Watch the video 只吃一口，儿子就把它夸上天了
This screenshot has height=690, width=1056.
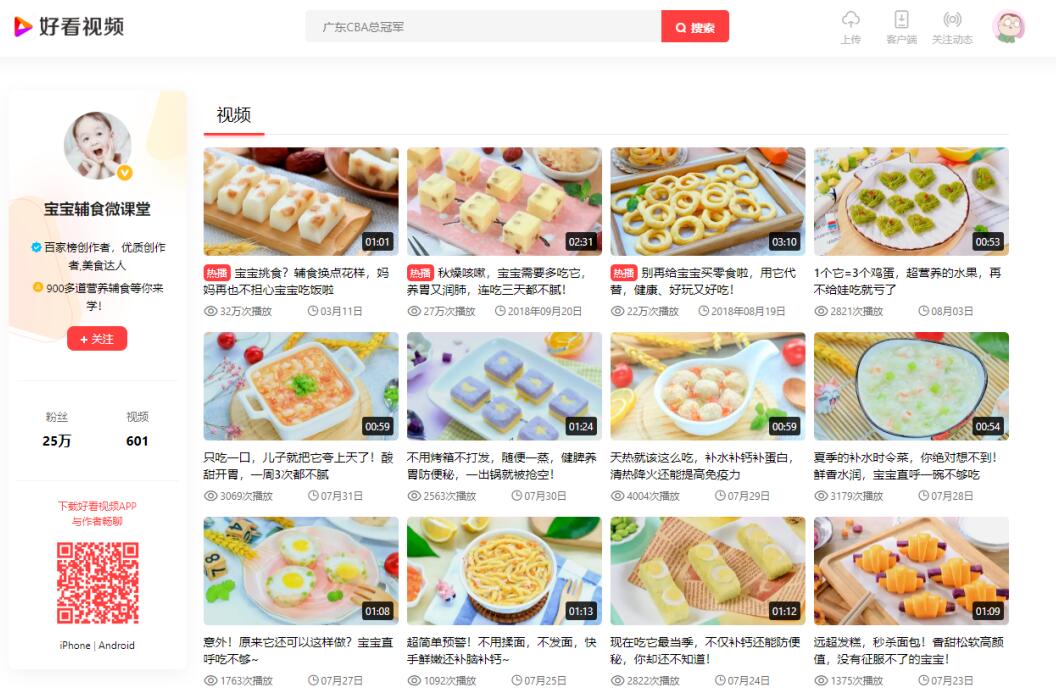[301, 386]
